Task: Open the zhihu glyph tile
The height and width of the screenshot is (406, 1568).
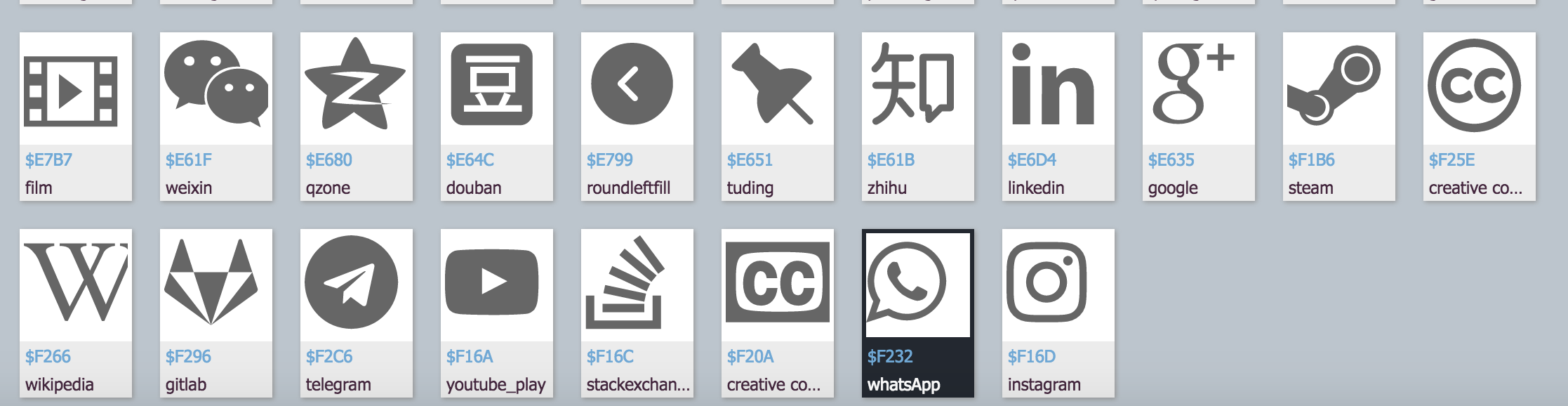Action: [917, 91]
